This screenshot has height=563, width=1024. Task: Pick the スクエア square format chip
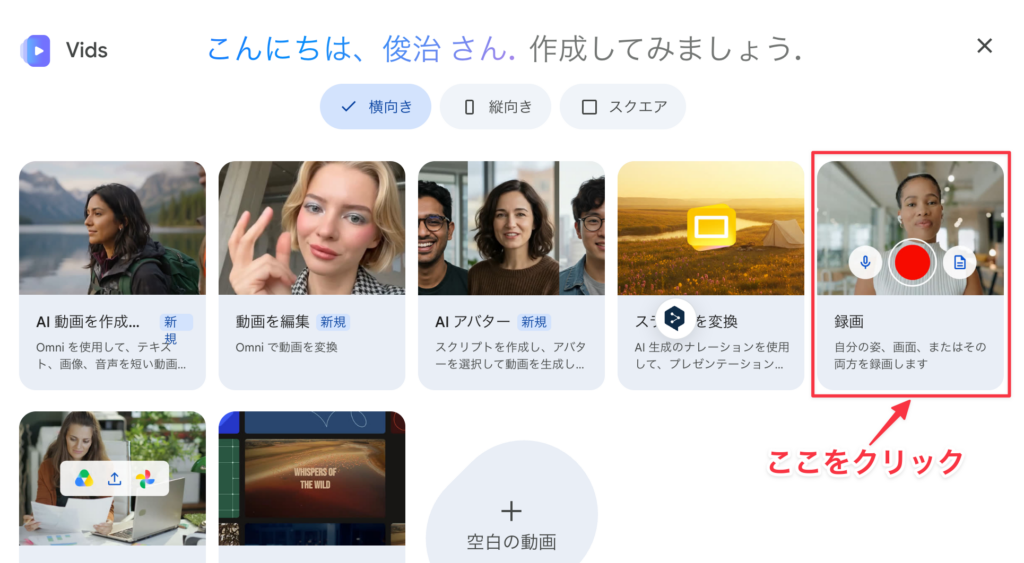(623, 106)
